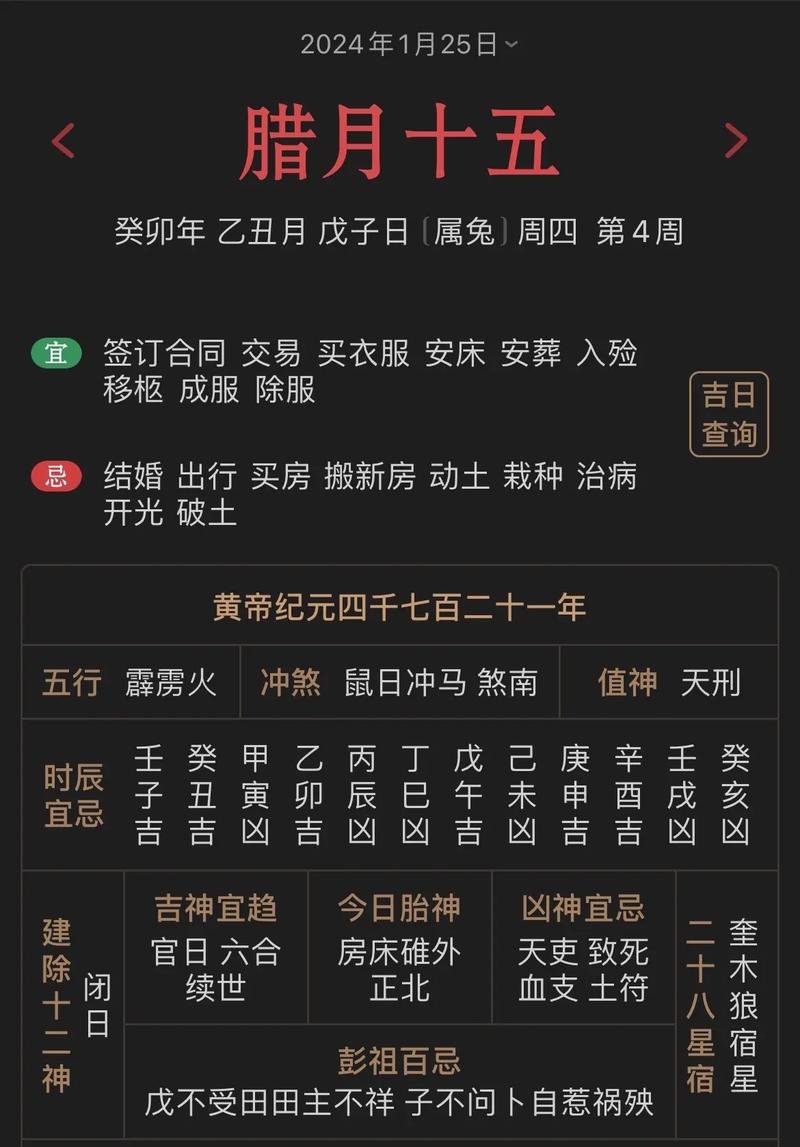Viewport: 800px width, 1147px height.
Task: Open the date picker for 2024年1月25日
Action: pyautogui.click(x=409, y=44)
